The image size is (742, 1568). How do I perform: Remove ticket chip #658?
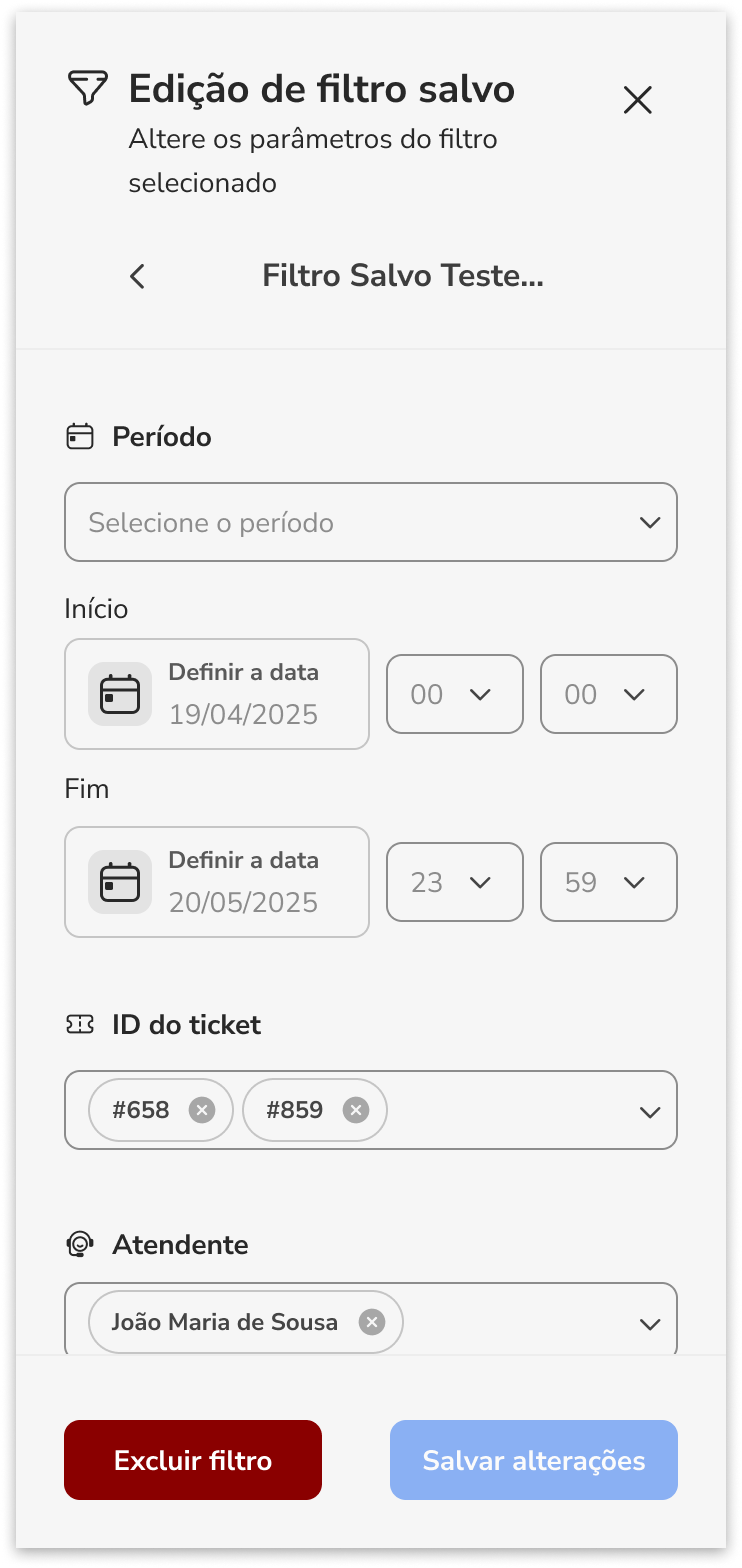tap(202, 1110)
